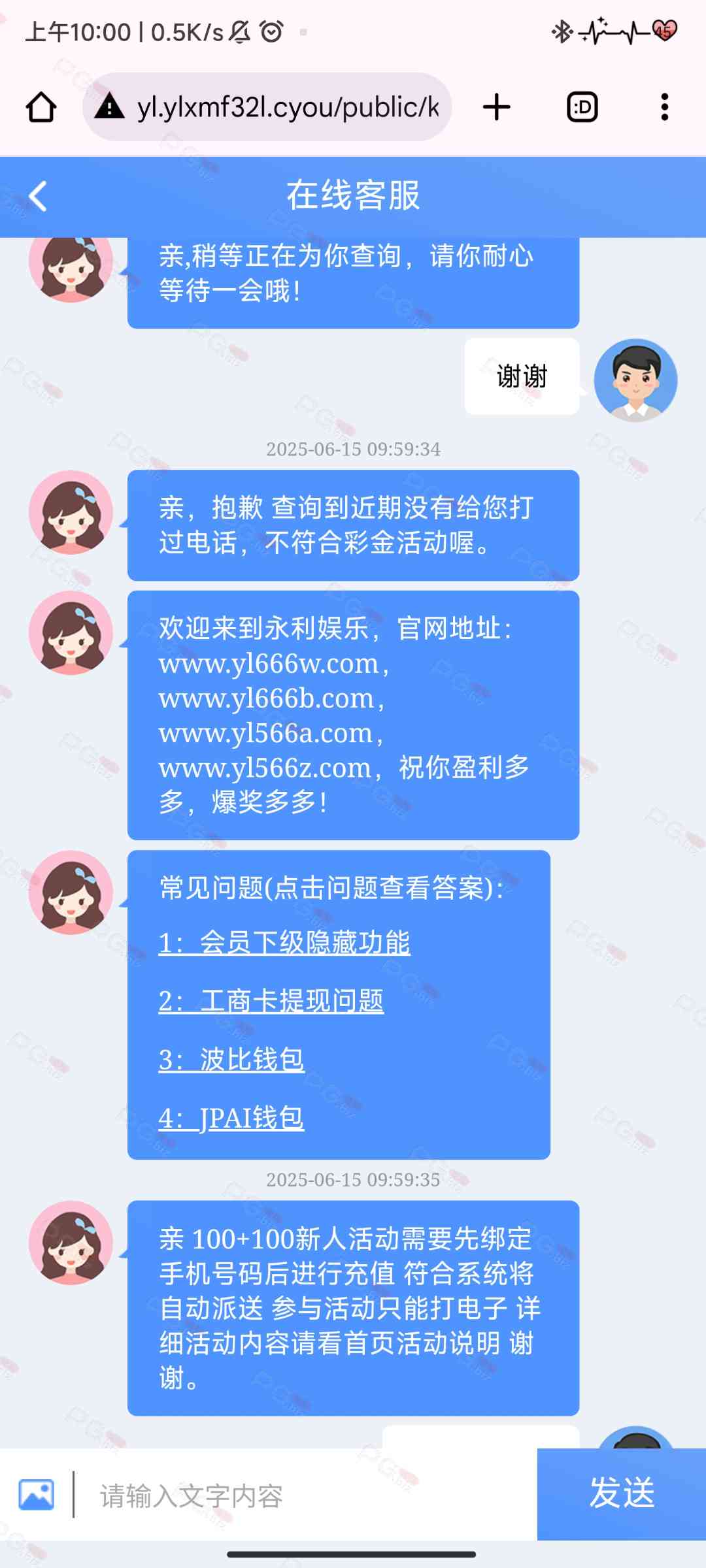Send the message with 发送
This screenshot has height=1568, width=706.
(x=621, y=1494)
